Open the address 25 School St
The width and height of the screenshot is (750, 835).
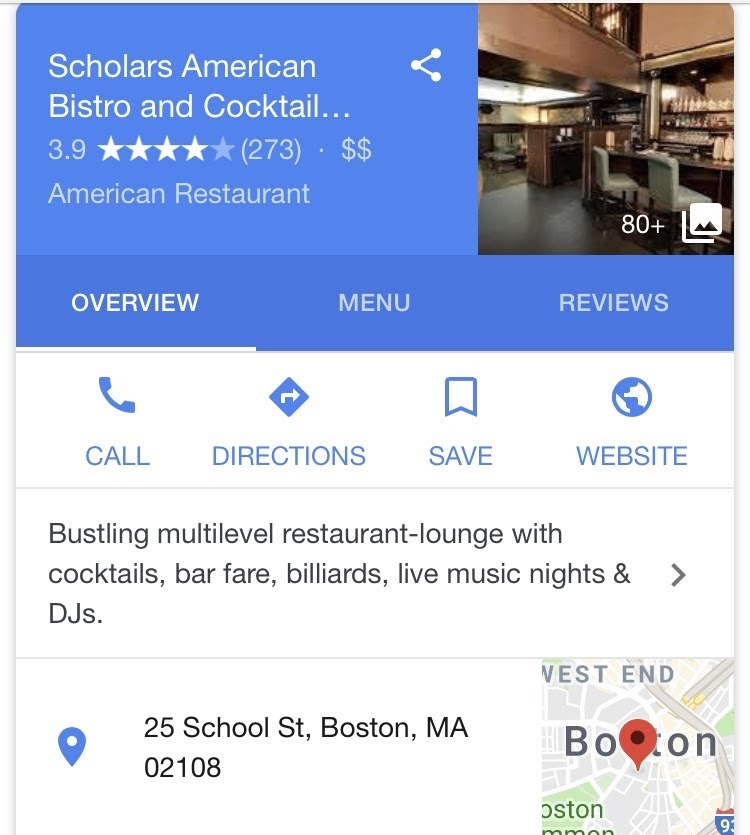(305, 747)
